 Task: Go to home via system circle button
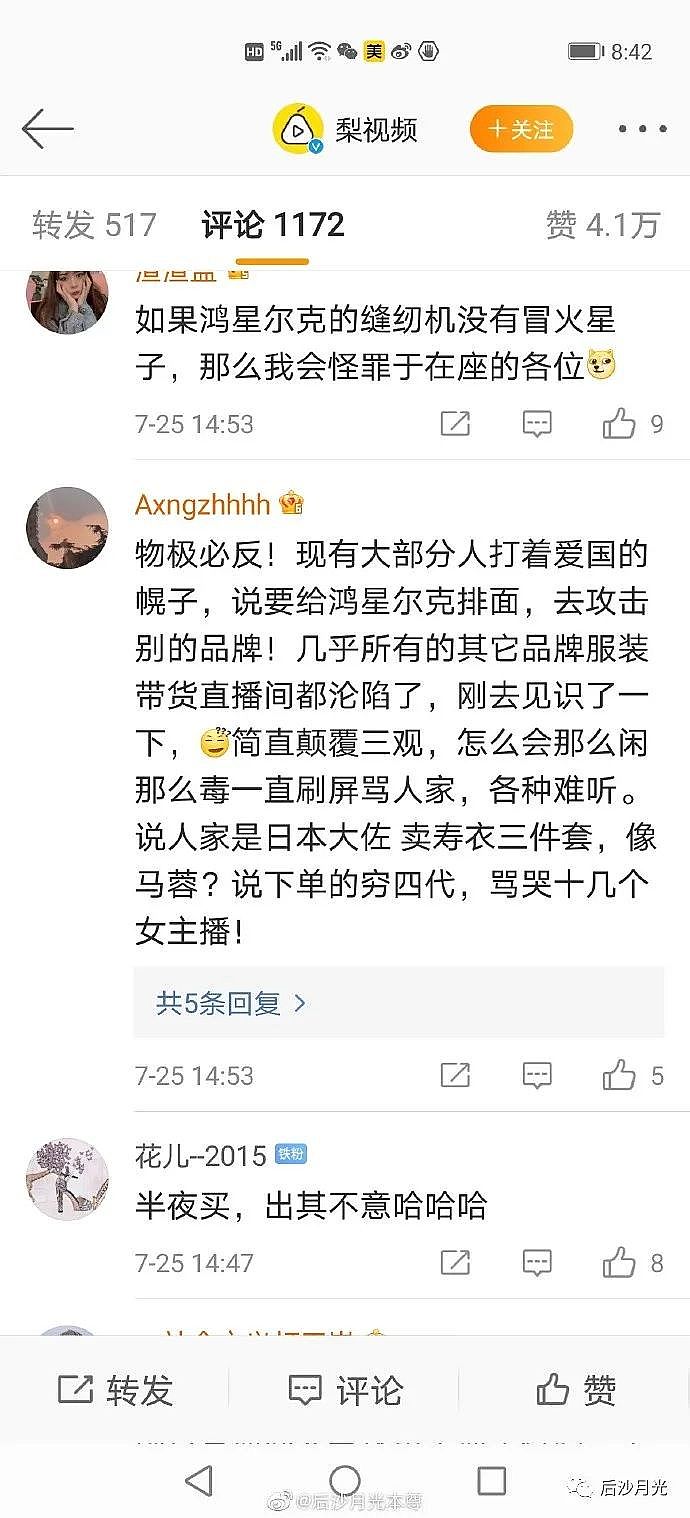[x=345, y=1480]
